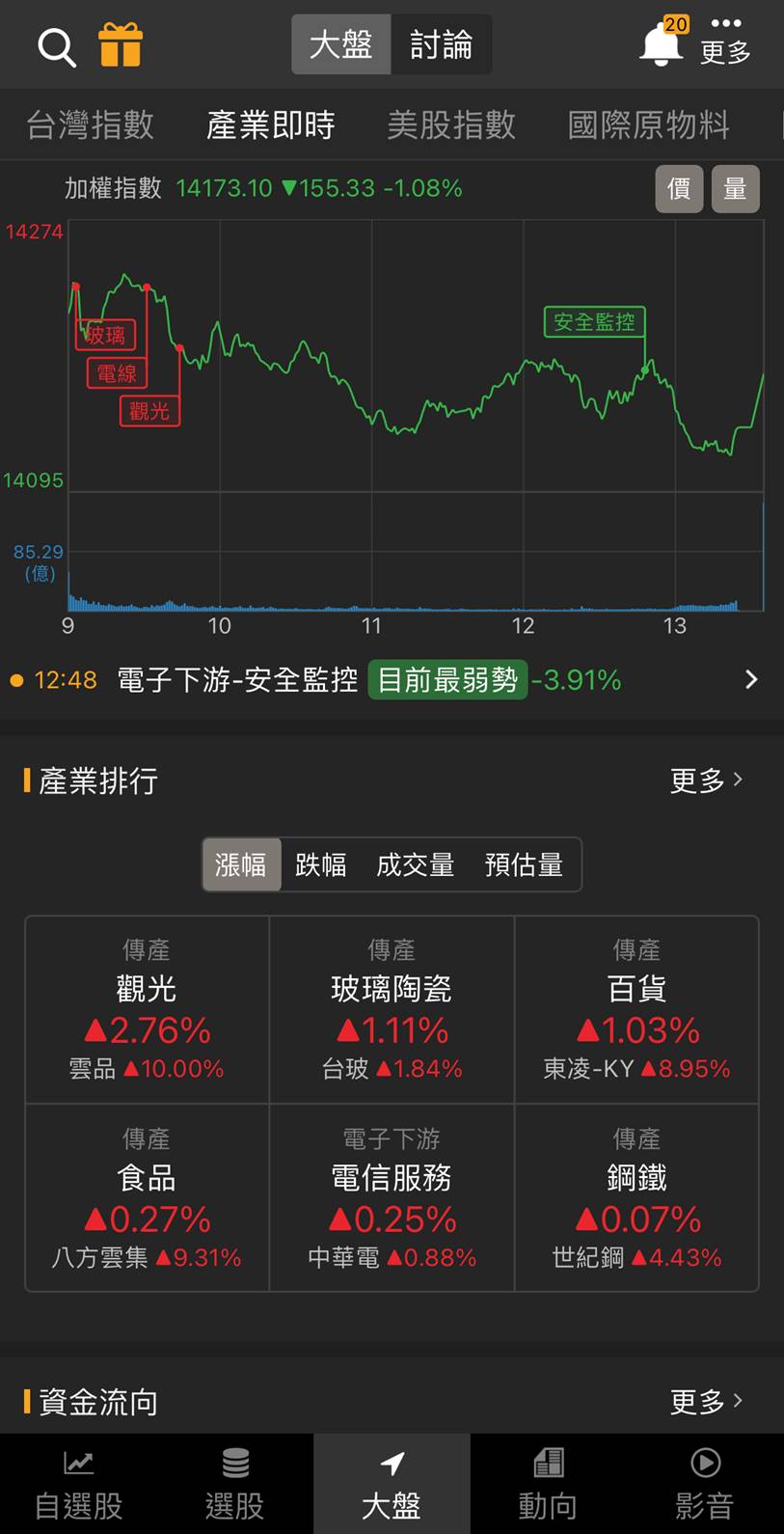Open the 更多 overflow menu at top
This screenshot has width=784, height=1534.
click(x=725, y=41)
